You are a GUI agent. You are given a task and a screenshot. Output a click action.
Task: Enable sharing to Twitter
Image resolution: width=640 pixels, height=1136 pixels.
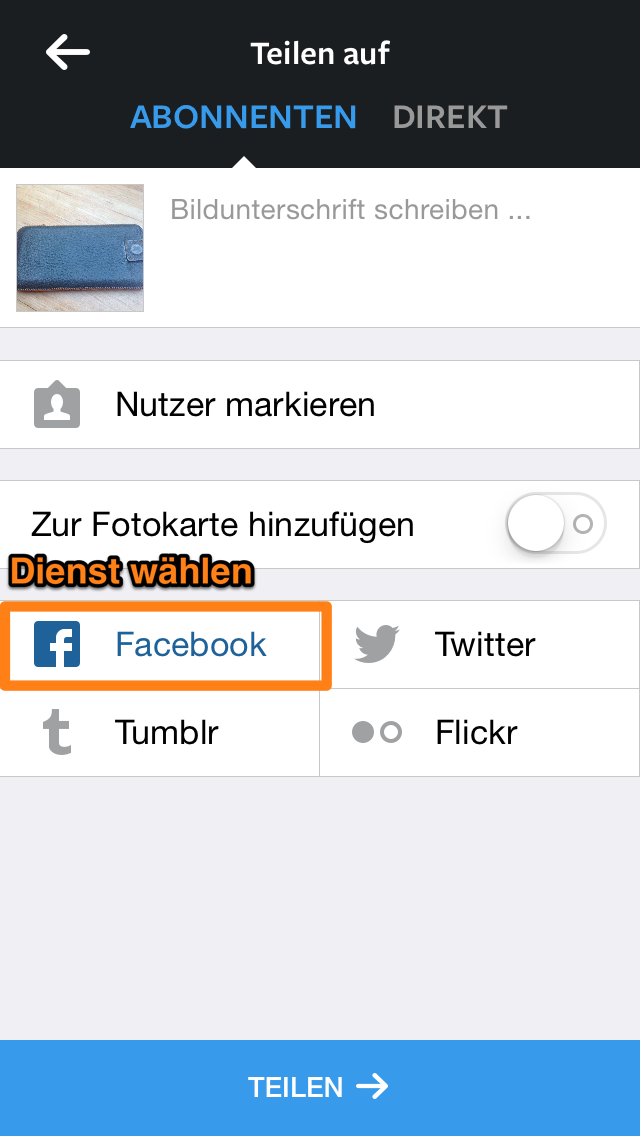coord(480,645)
